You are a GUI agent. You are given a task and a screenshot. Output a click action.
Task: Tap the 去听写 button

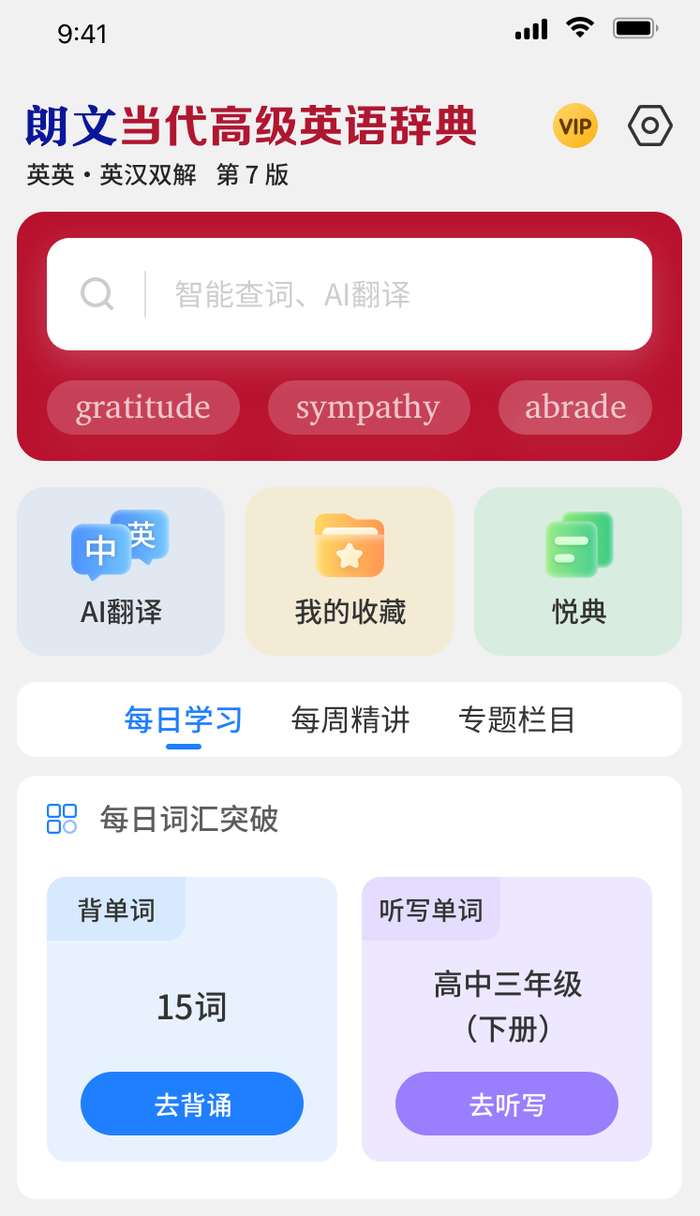pos(507,1104)
